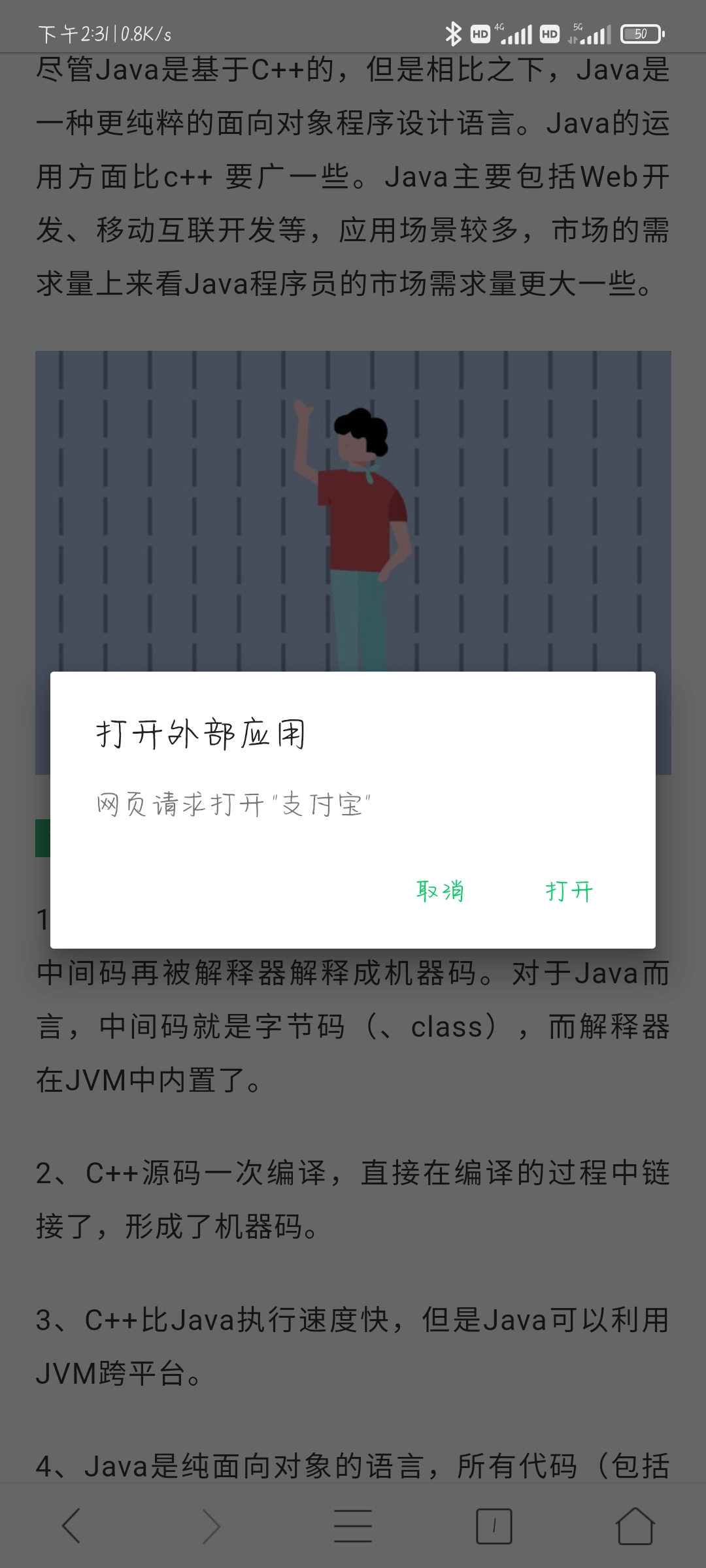Open the tabs switcher
The width and height of the screenshot is (706, 1568).
coord(494,1526)
